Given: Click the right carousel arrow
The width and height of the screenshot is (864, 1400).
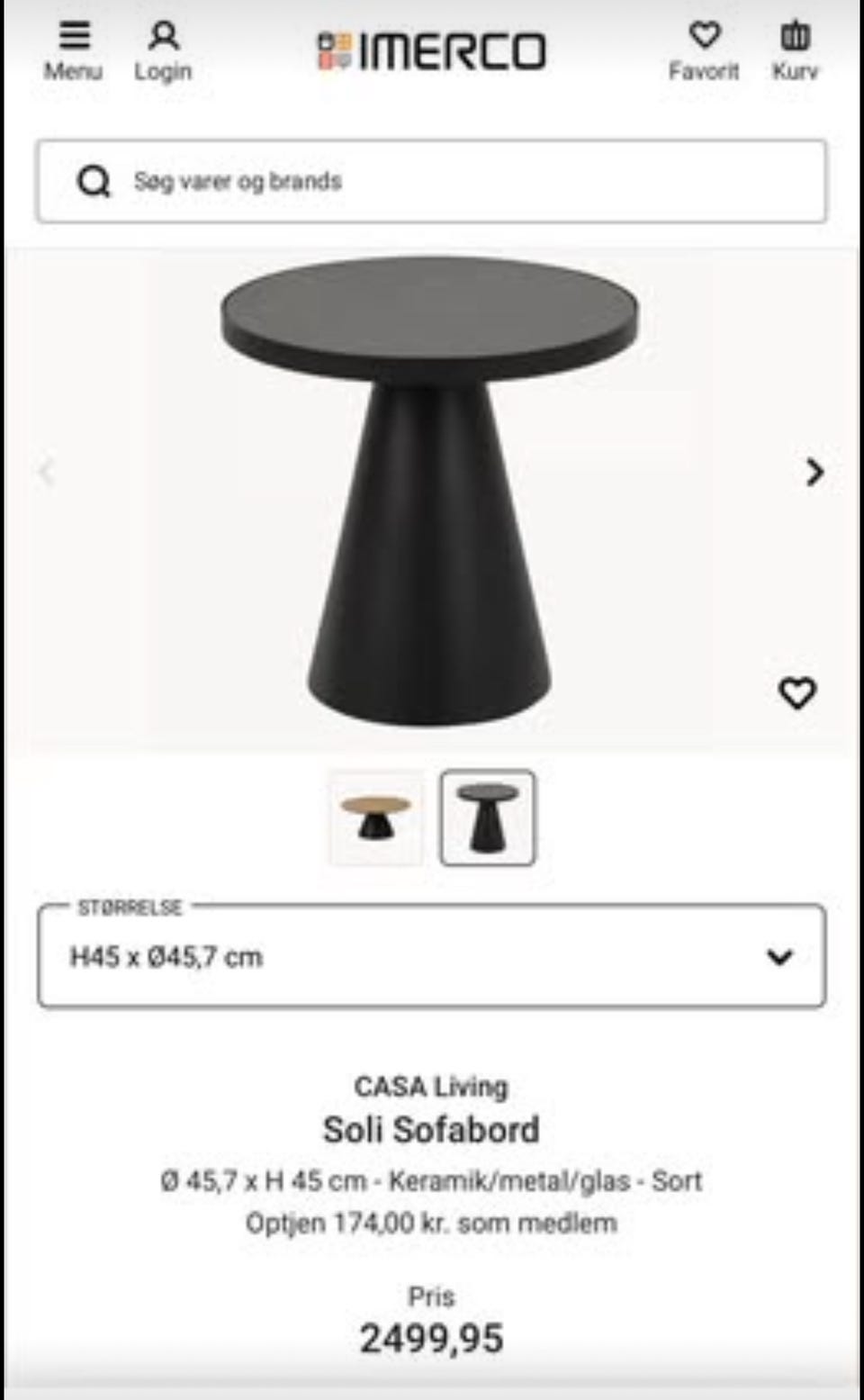Looking at the screenshot, I should 814,472.
